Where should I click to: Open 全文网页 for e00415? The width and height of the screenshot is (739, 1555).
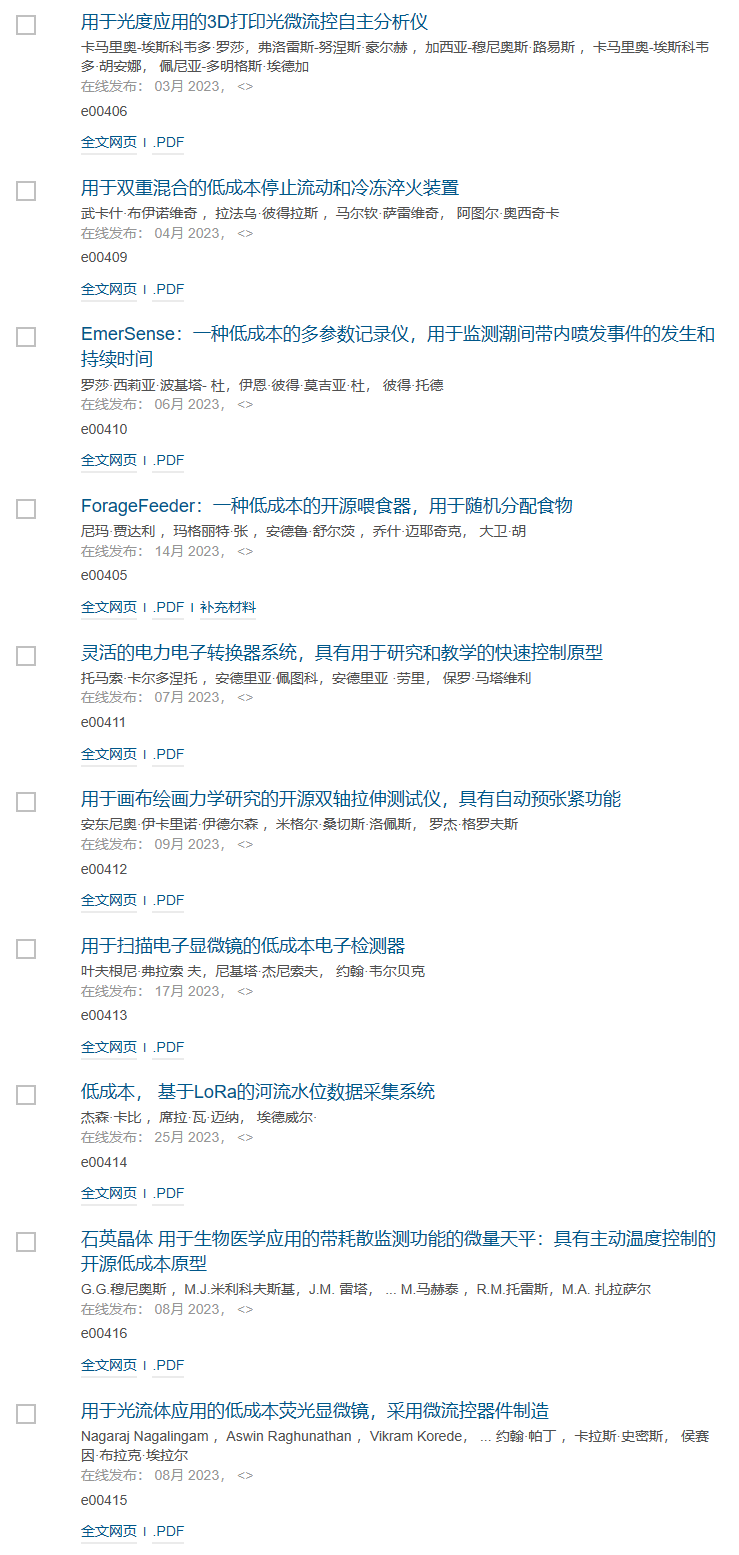click(109, 1531)
